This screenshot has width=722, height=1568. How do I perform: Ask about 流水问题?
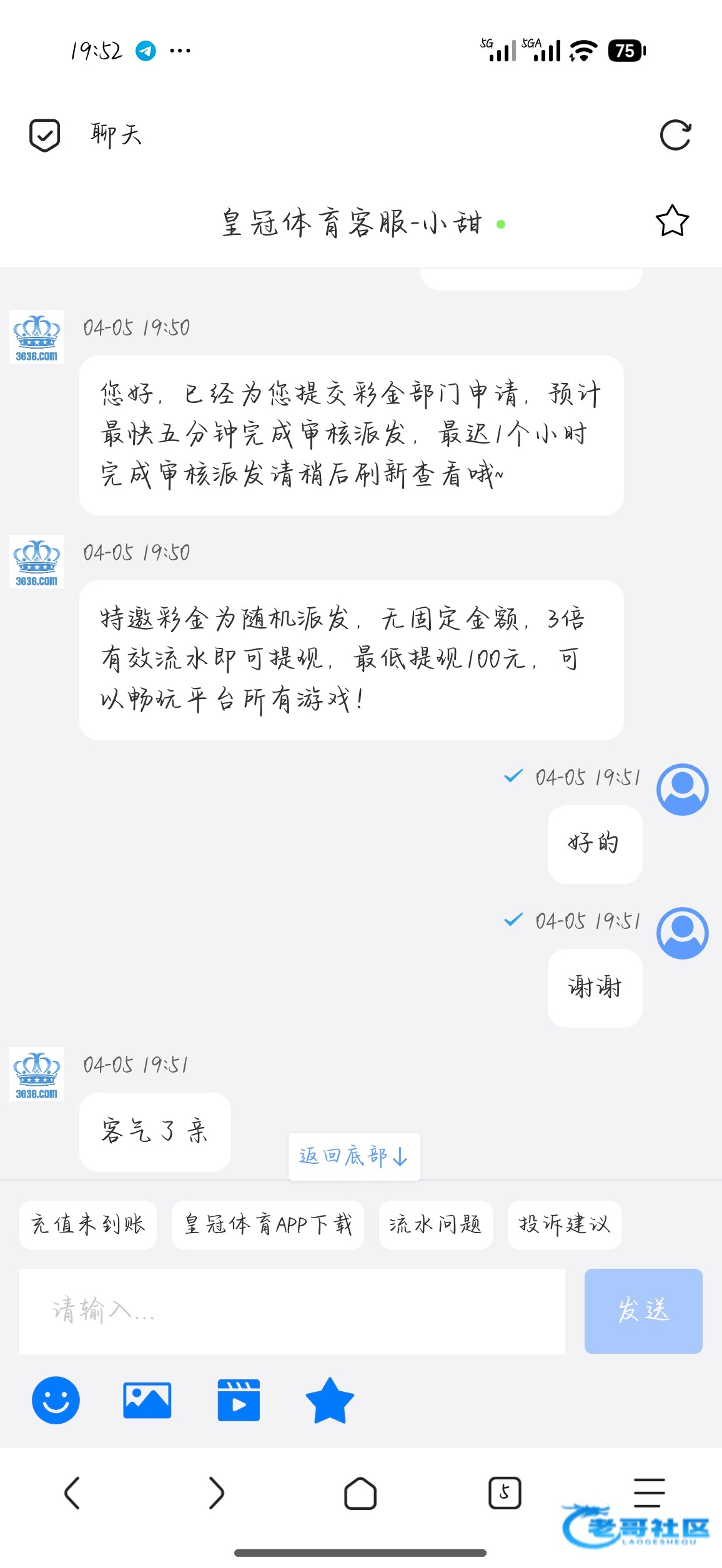[x=435, y=1224]
